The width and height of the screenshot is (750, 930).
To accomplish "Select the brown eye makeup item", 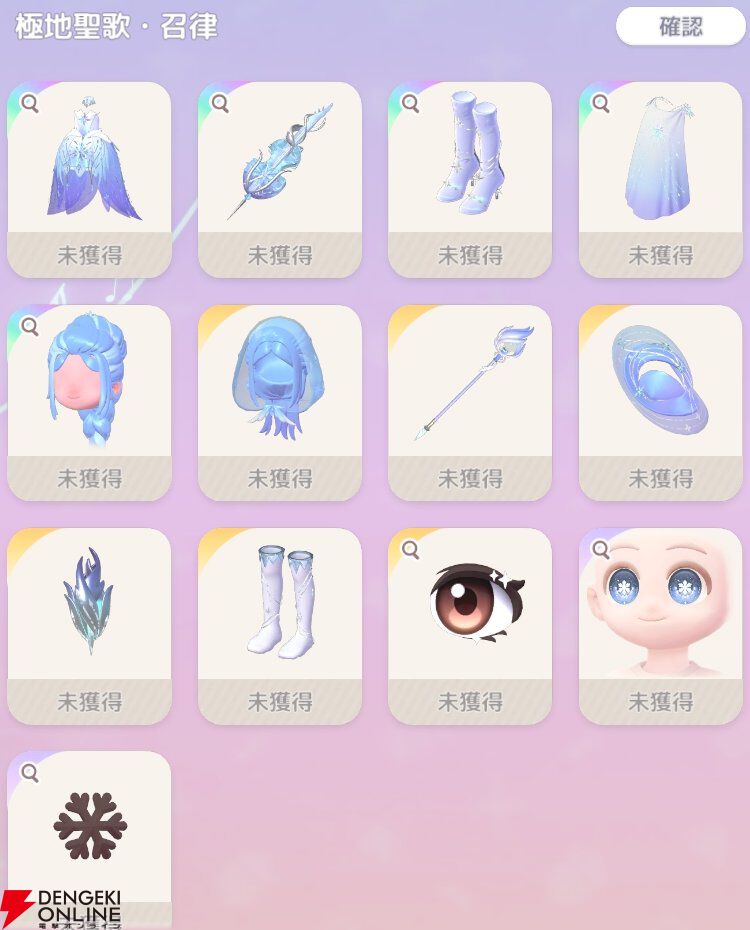I will [x=470, y=610].
